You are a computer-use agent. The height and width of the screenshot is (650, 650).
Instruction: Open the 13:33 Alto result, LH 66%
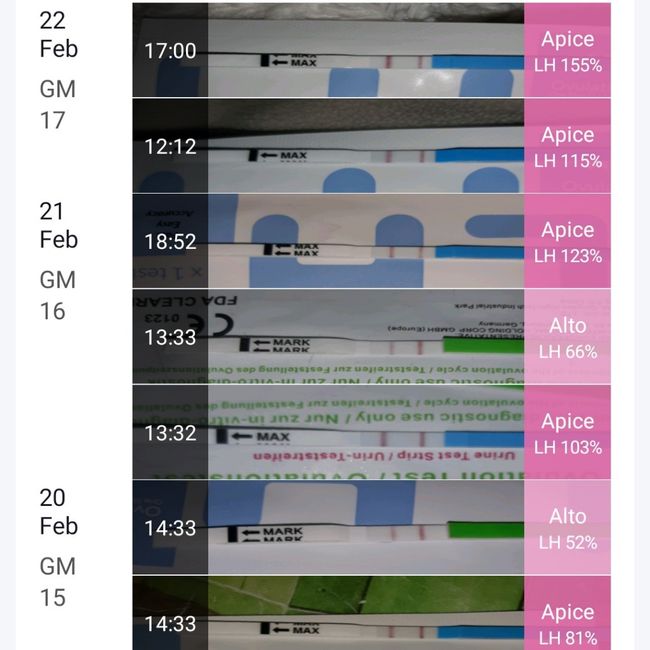click(x=370, y=338)
